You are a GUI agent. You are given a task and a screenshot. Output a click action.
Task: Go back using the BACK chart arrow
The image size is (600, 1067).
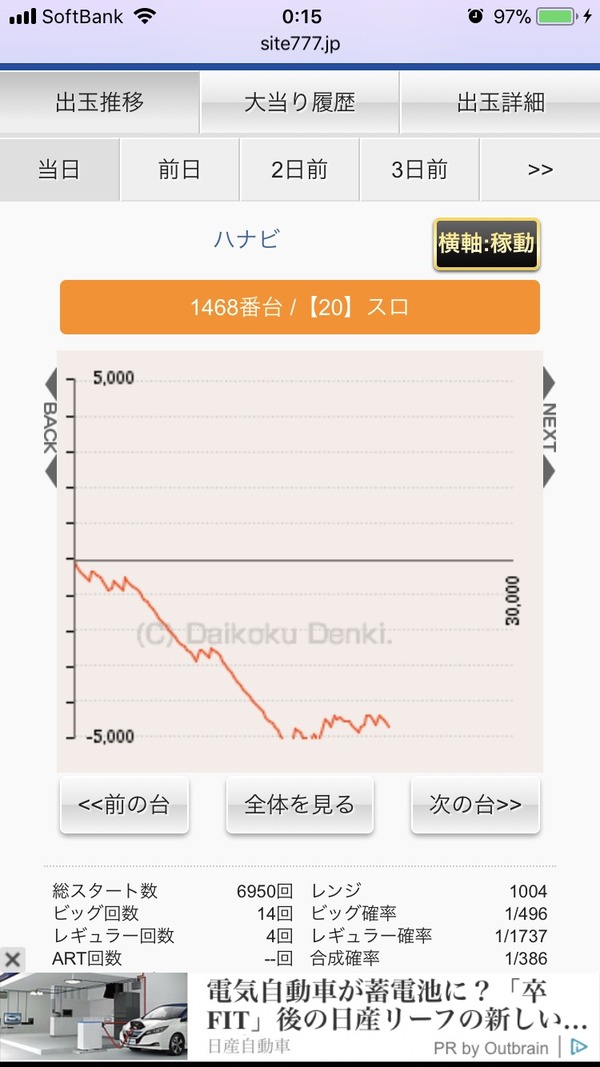50,427
